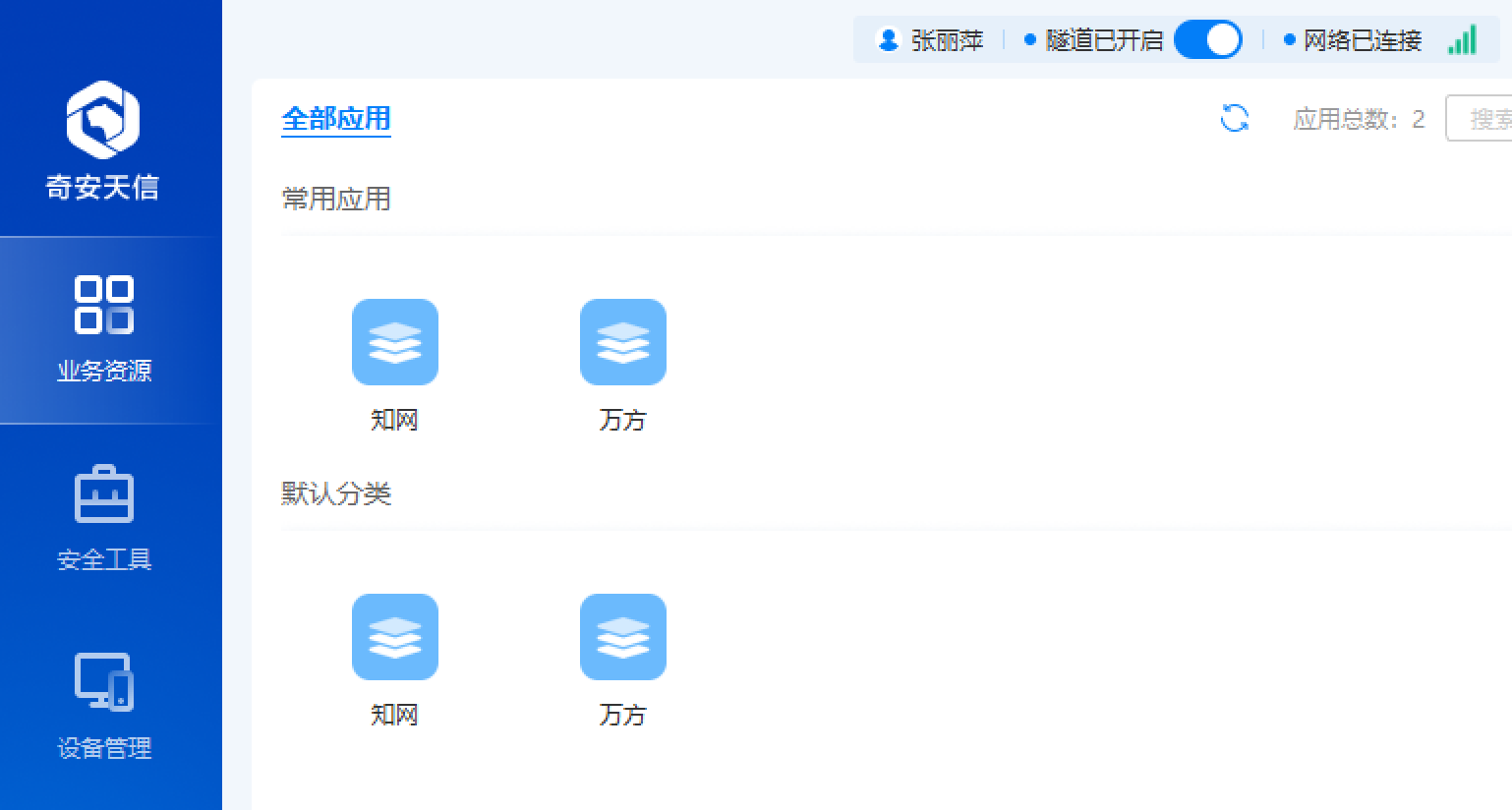1512x810 pixels.
Task: Launch 万方 under 常用应用
Action: click(x=622, y=342)
